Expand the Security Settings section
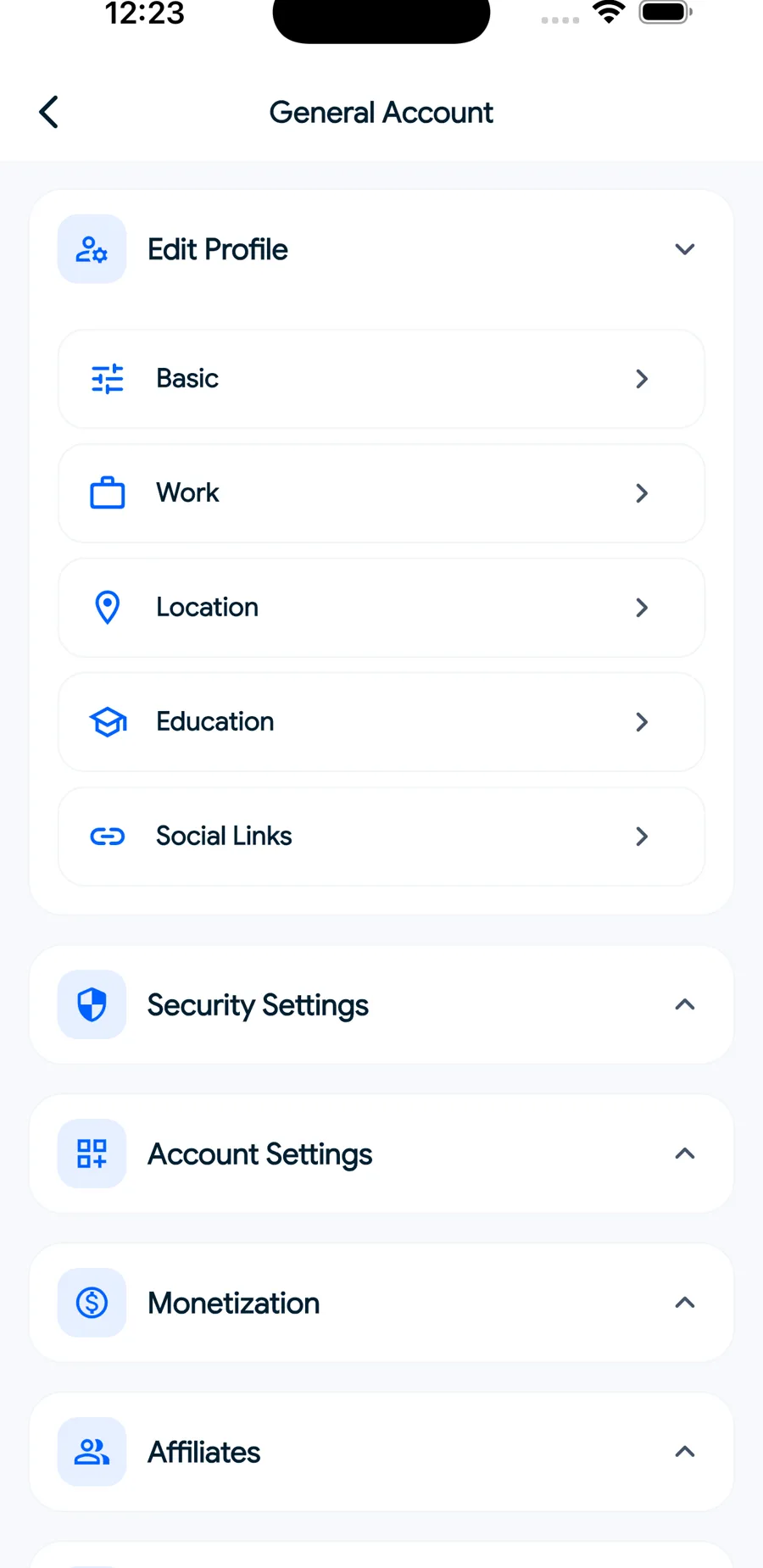This screenshot has width=763, height=1568. (x=684, y=1004)
